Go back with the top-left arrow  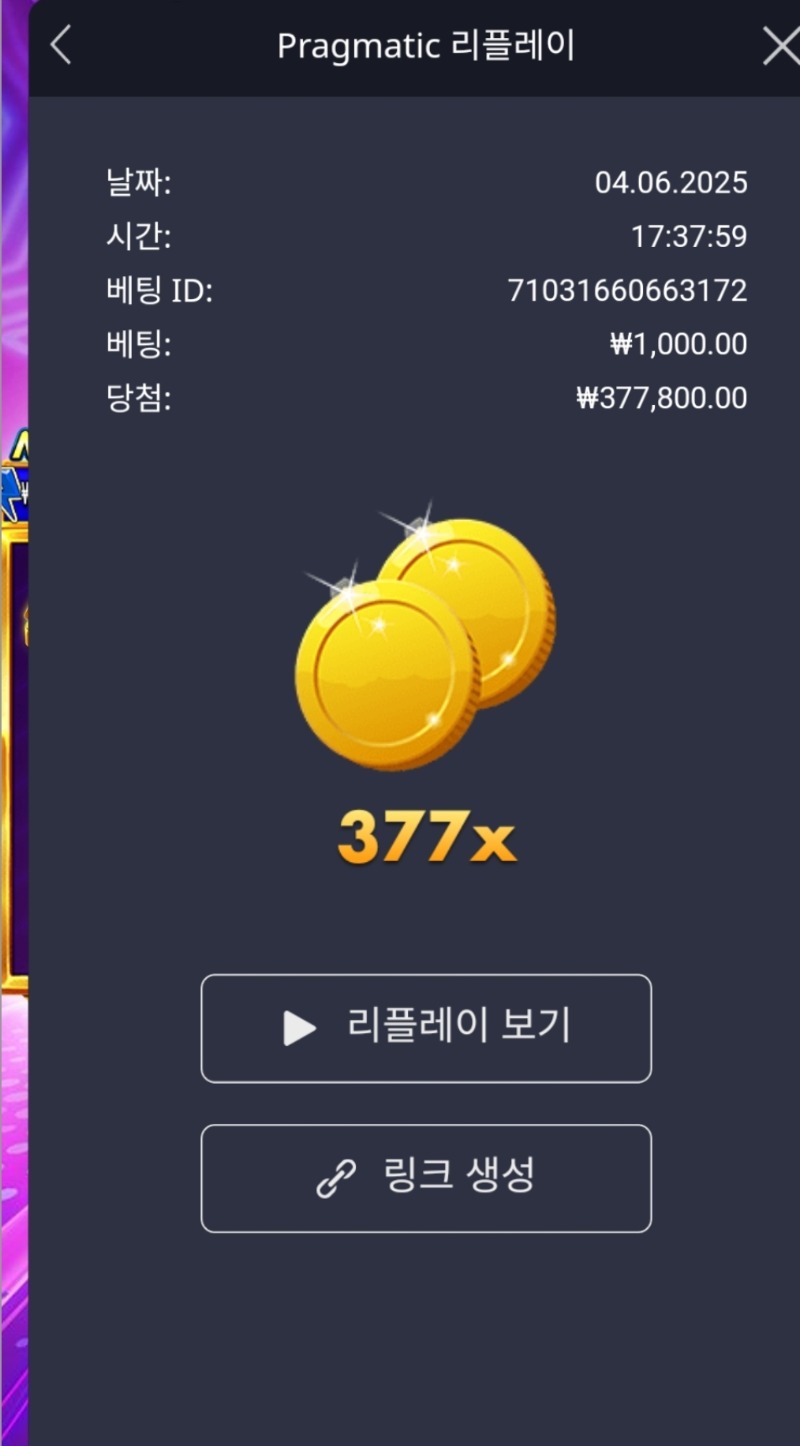[x=61, y=46]
